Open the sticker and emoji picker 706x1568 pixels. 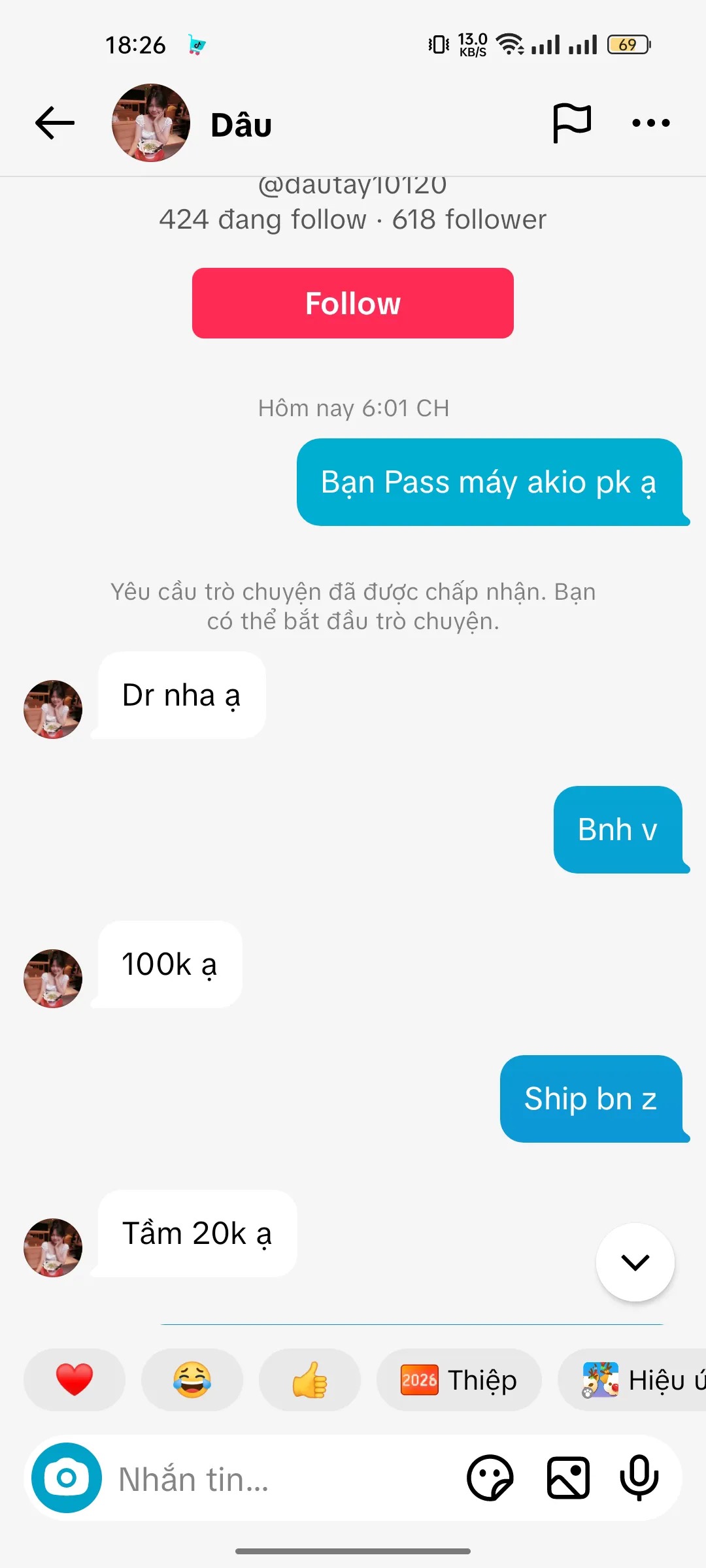tap(490, 1478)
